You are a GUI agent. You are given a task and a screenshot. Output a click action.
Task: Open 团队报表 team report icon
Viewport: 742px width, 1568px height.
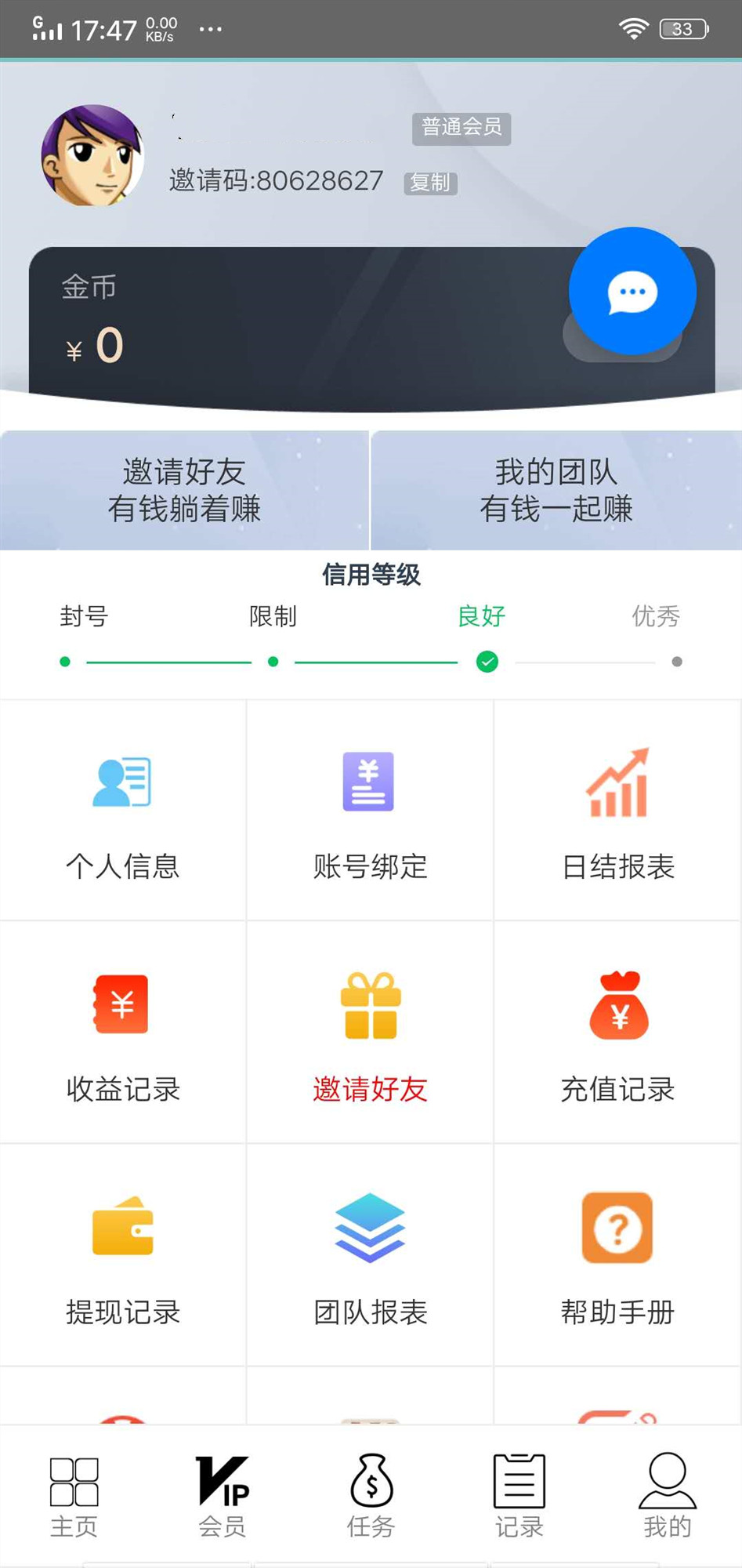point(369,1228)
